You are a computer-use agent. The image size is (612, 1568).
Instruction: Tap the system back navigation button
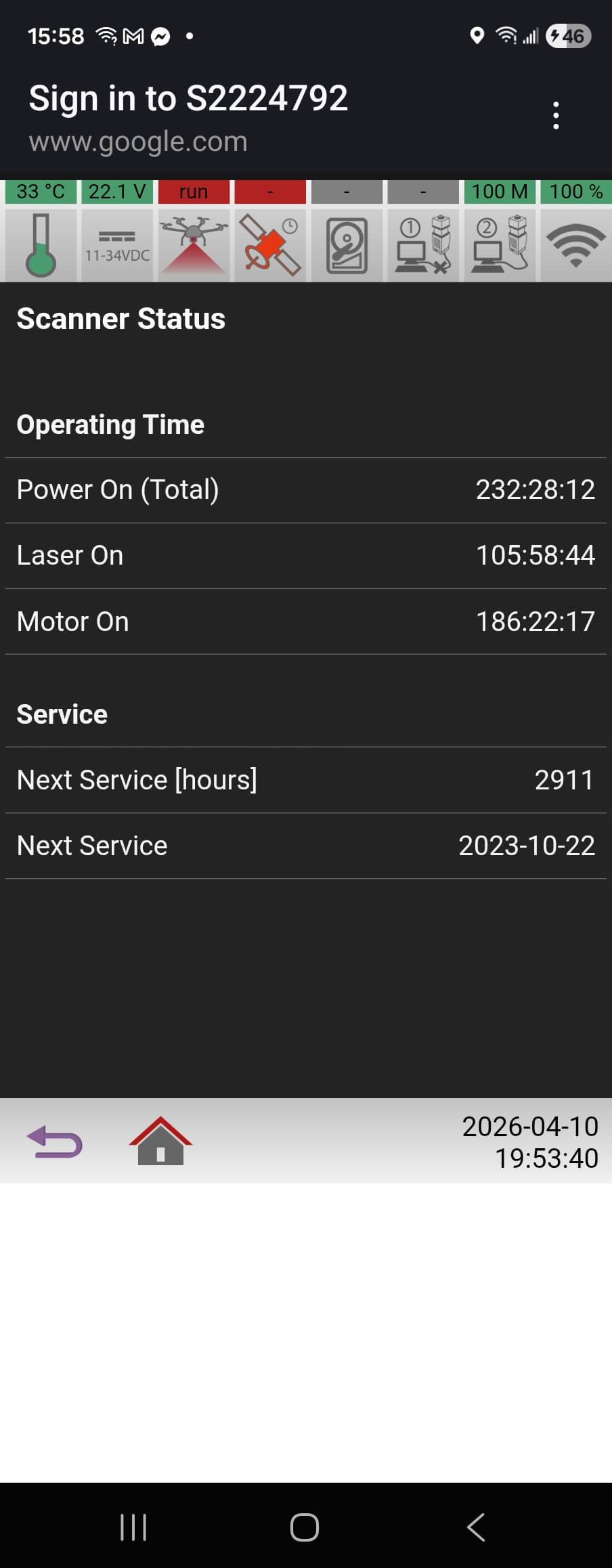coord(477,1527)
